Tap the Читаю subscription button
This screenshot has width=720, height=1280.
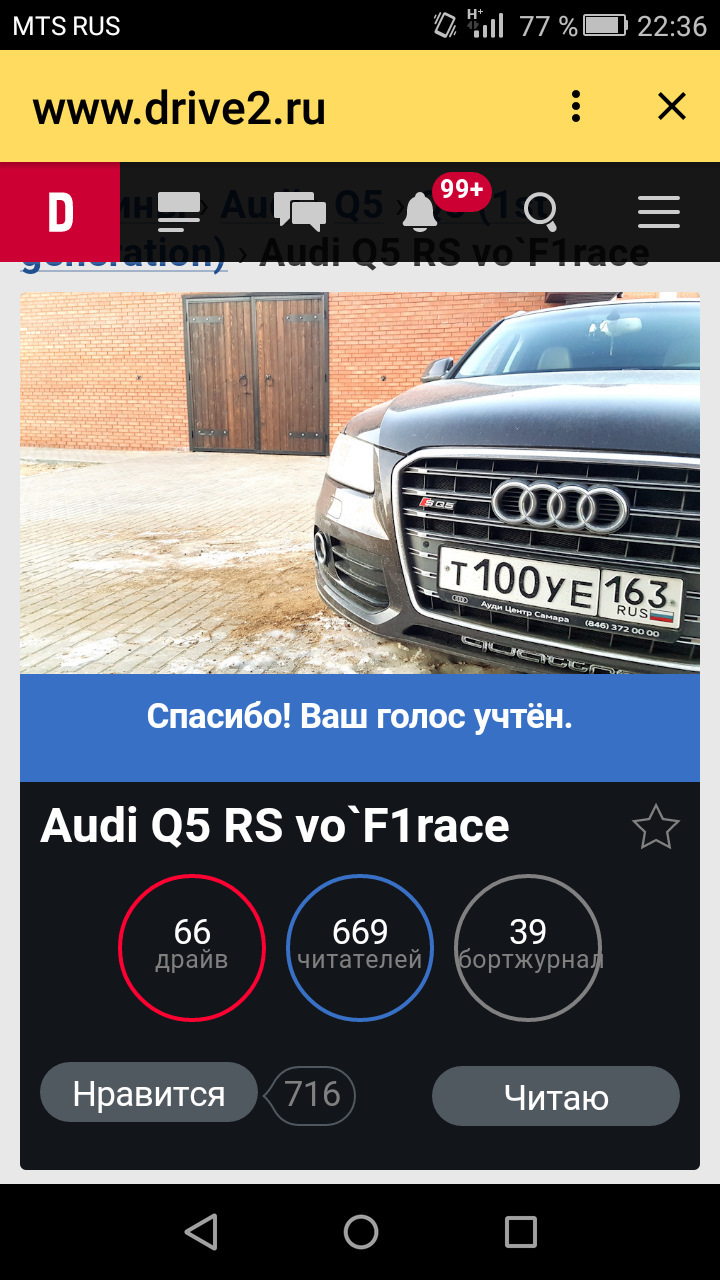555,1096
